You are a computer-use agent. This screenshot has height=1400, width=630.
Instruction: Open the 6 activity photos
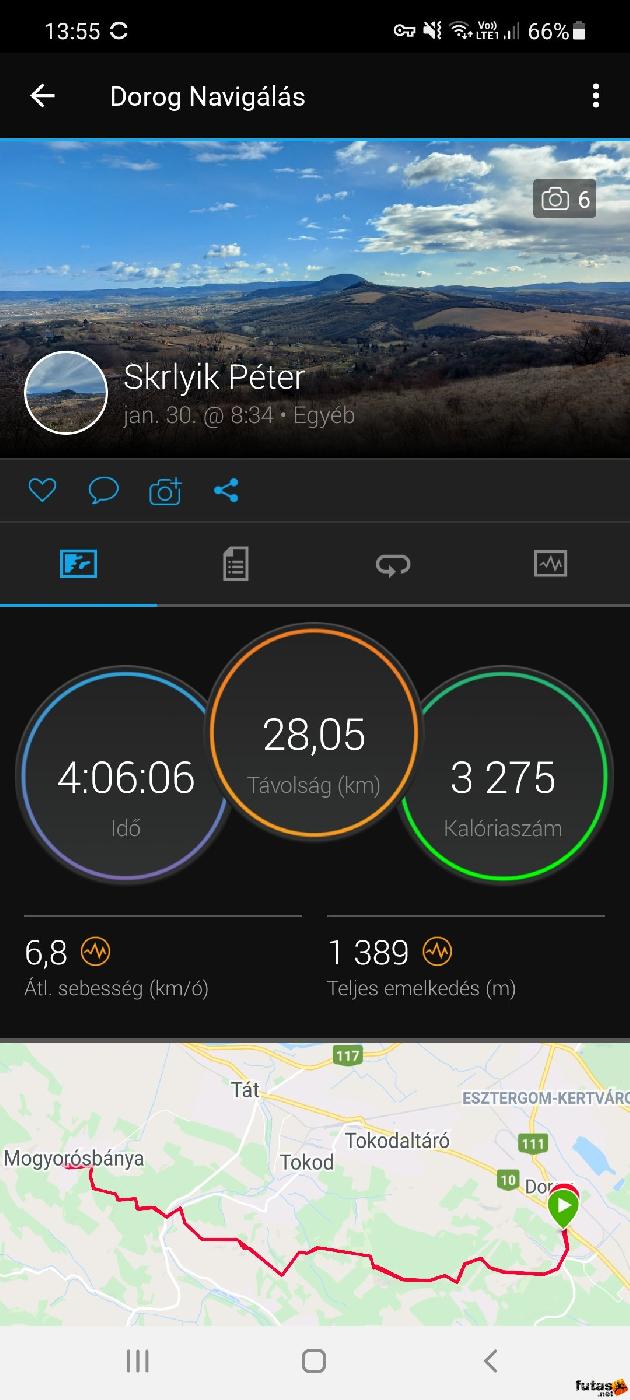(x=565, y=199)
